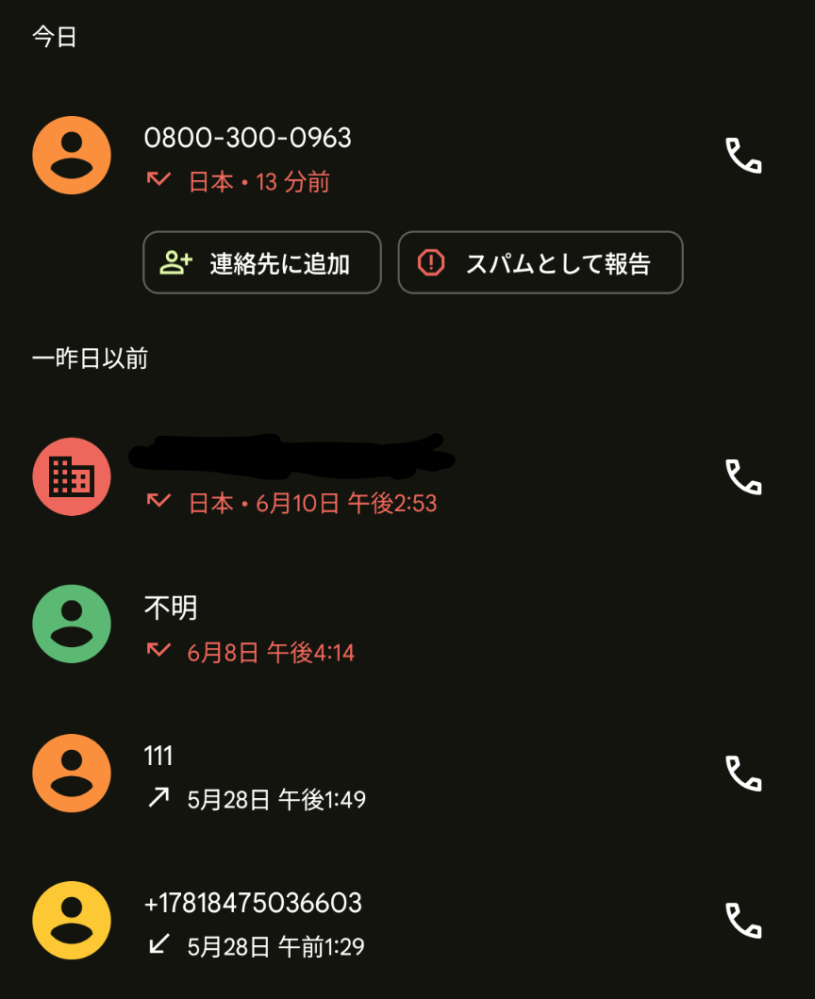
Task: Tap the 日本・13 分前 call detail text
Action: click(x=255, y=180)
